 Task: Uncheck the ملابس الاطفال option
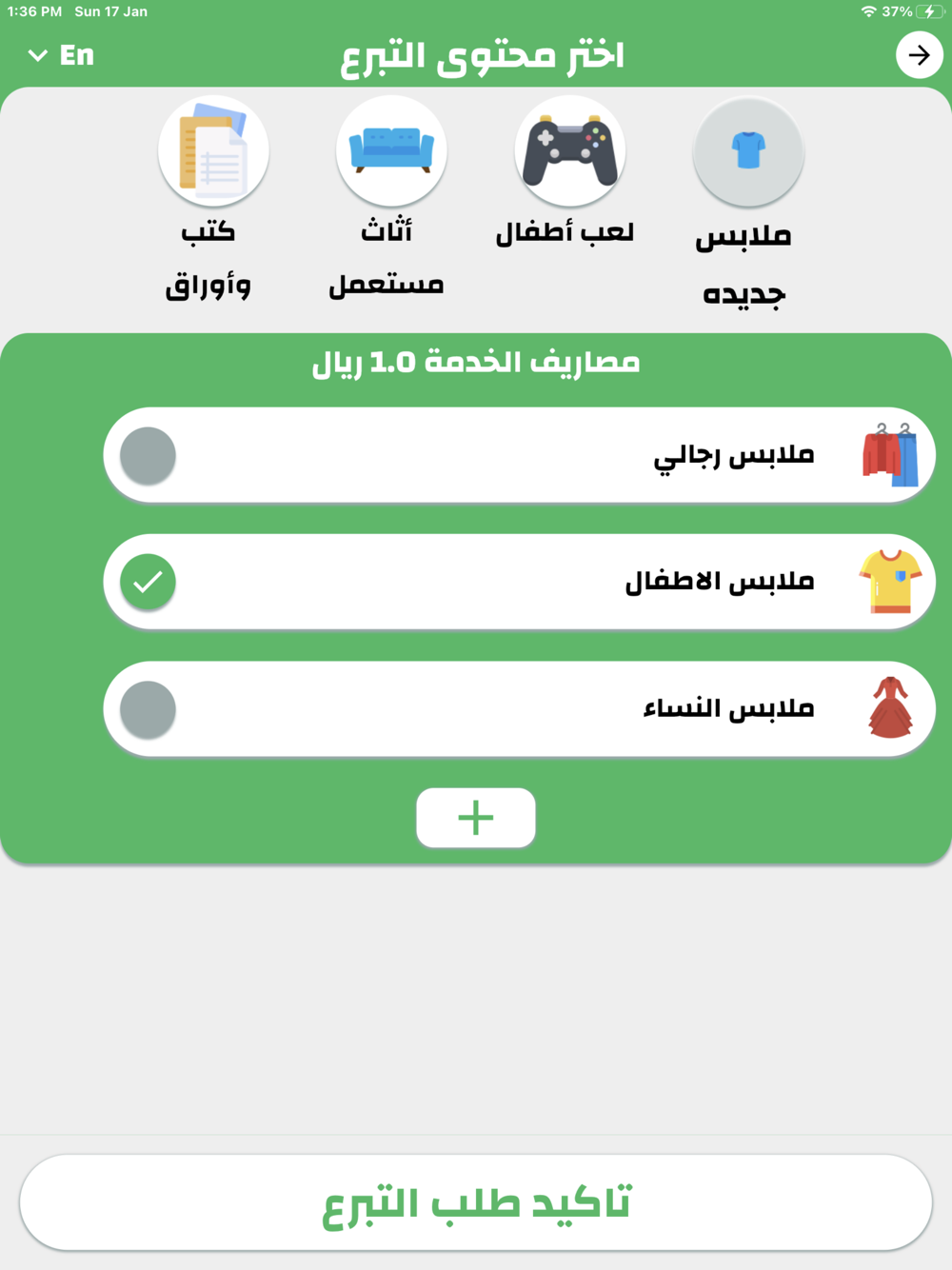tap(149, 582)
